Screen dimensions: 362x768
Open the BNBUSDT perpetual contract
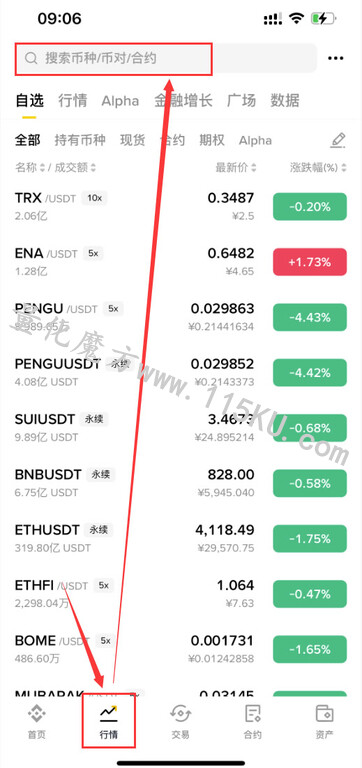click(181, 483)
